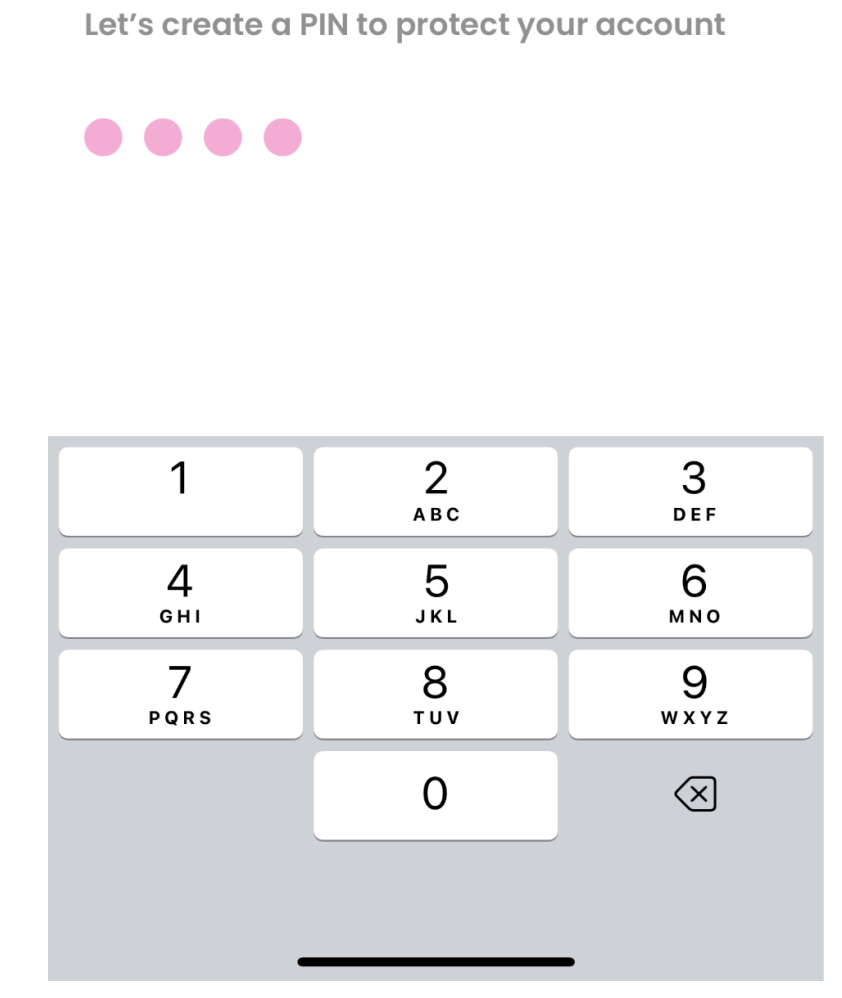Viewport: 842px width, 998px height.
Task: Hit the 5 JKL key
Action: 435,592
